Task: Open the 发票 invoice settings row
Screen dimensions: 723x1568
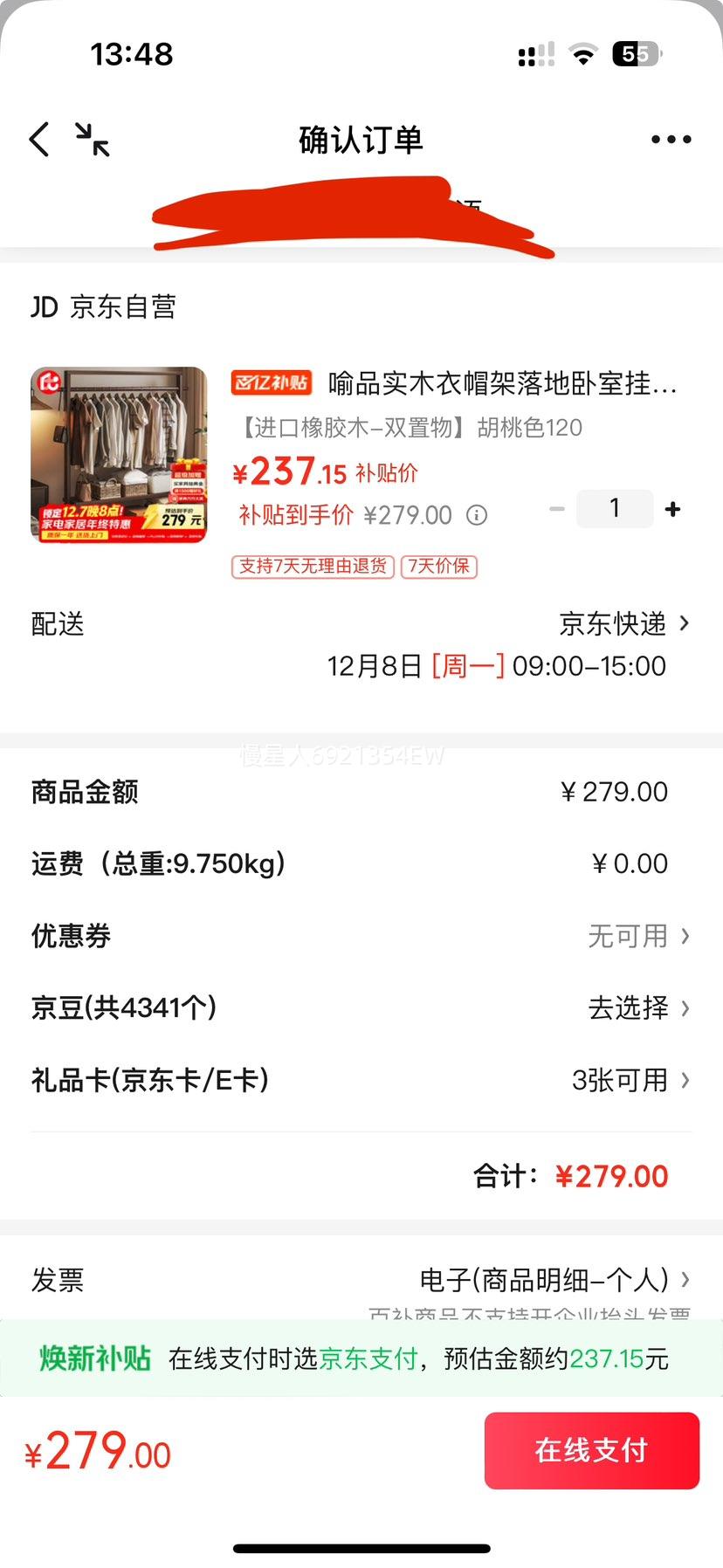Action: 554,1281
